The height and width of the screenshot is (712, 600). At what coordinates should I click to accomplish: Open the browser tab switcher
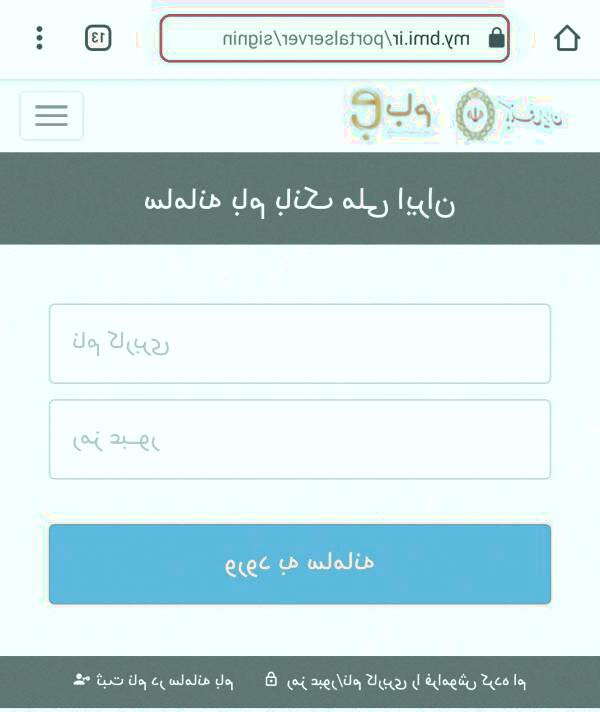98,39
